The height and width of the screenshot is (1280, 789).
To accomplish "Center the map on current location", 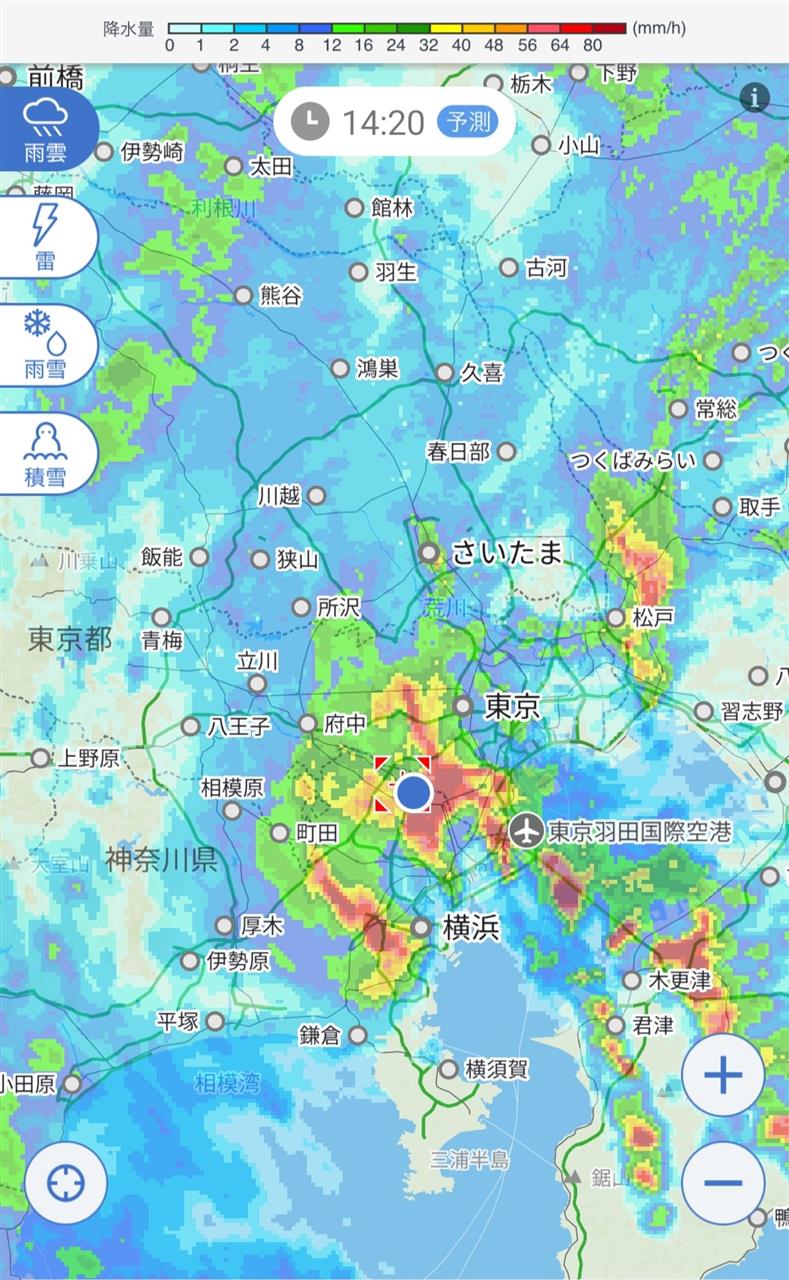I will (x=66, y=1184).
